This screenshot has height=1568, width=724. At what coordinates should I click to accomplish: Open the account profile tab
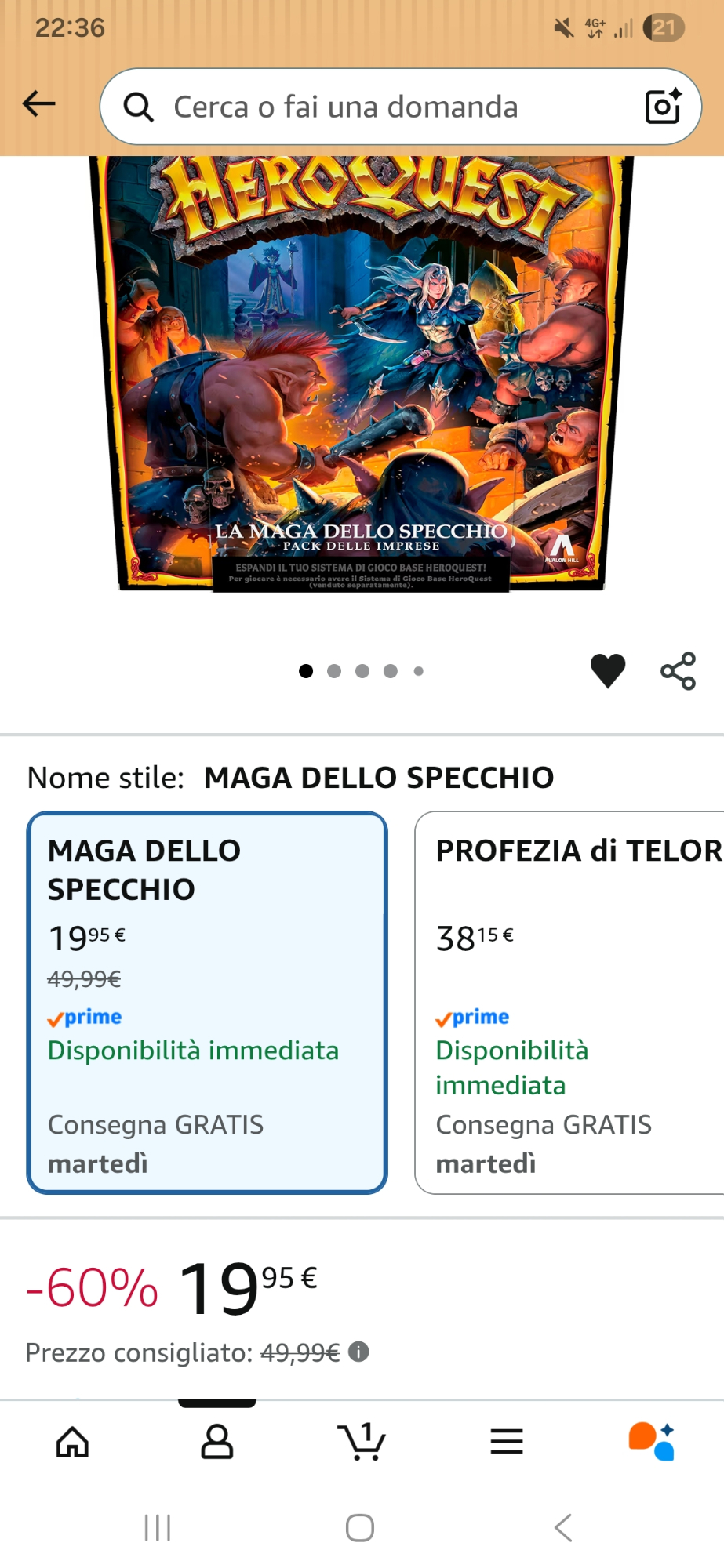(x=217, y=1441)
